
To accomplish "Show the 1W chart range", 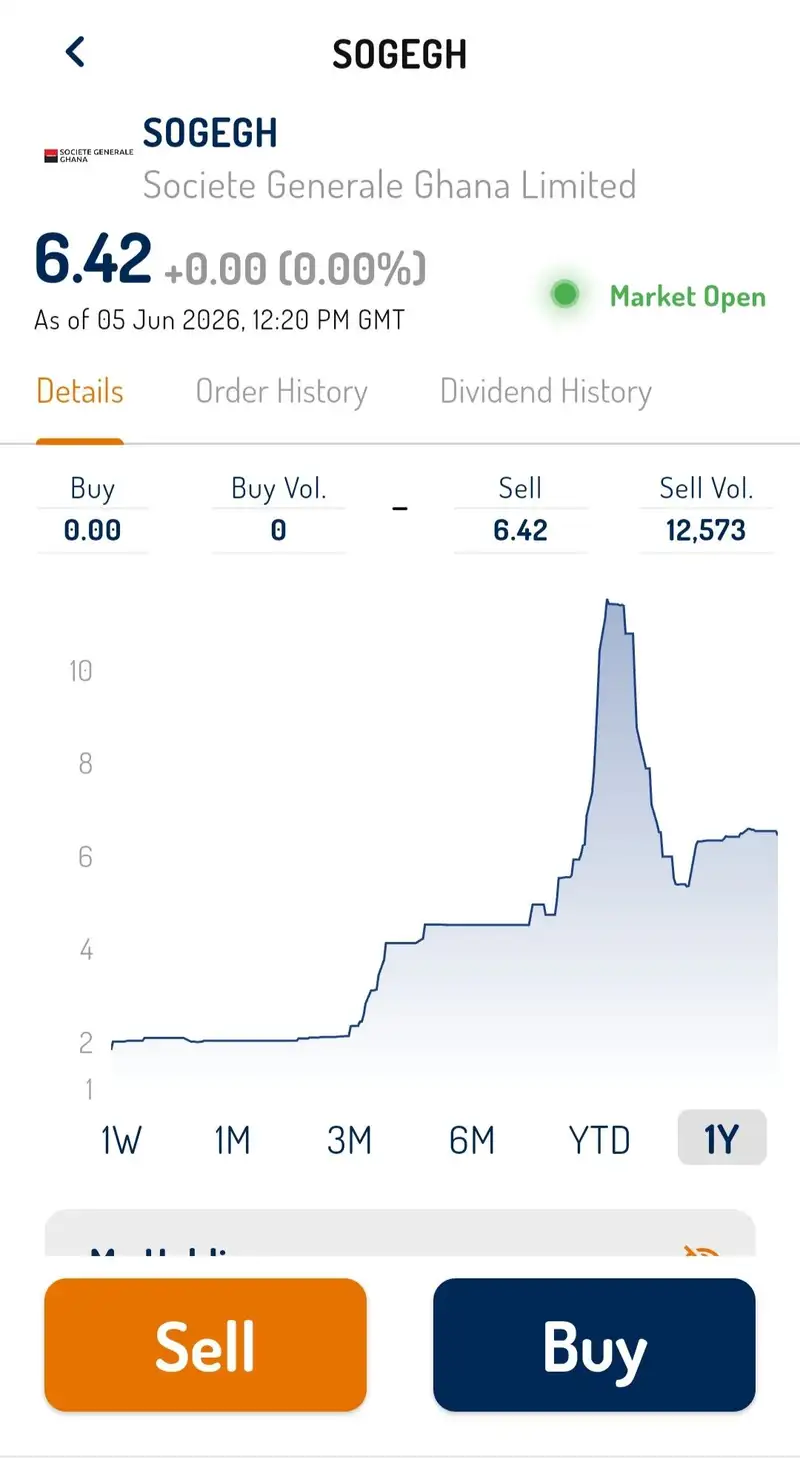I will click(121, 1139).
